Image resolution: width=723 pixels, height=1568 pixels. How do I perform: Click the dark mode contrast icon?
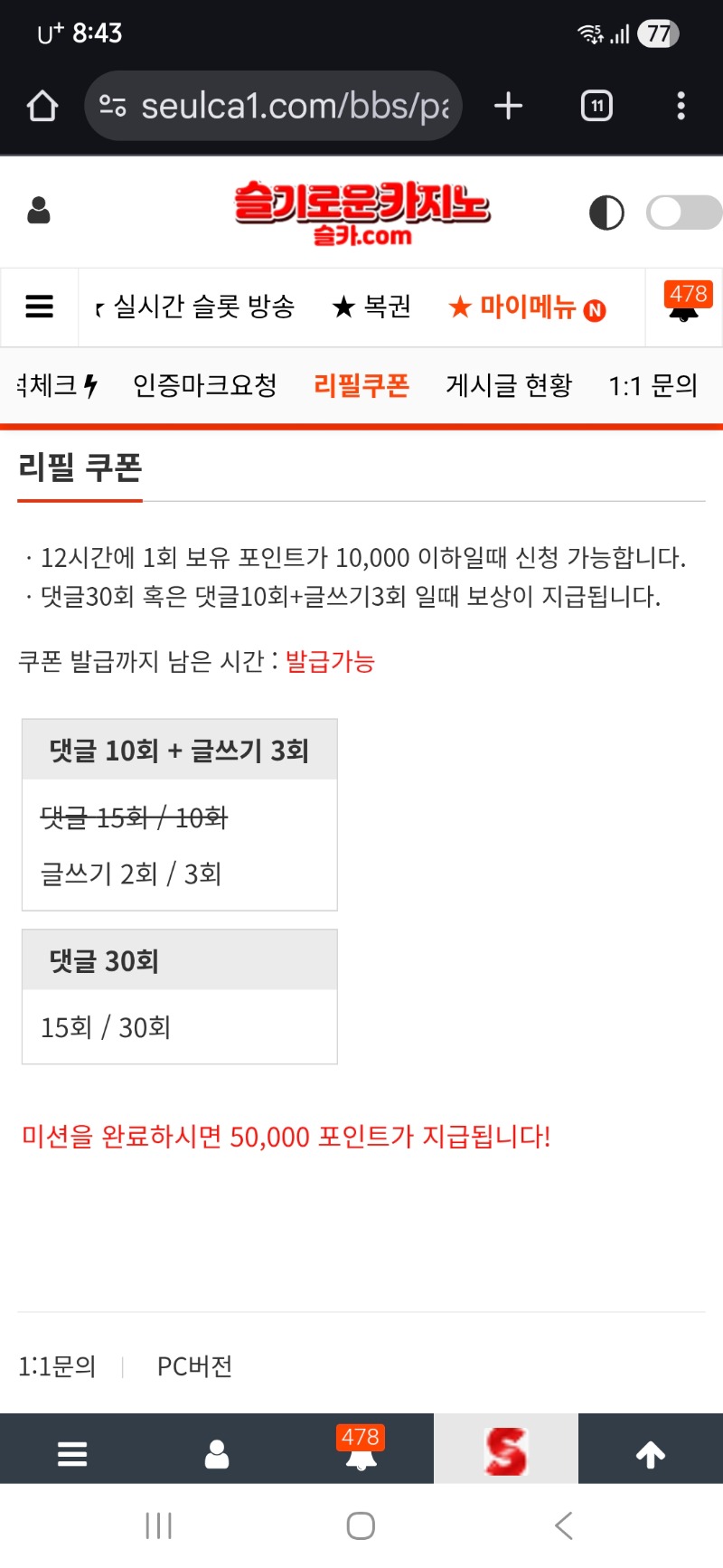pyautogui.click(x=606, y=212)
